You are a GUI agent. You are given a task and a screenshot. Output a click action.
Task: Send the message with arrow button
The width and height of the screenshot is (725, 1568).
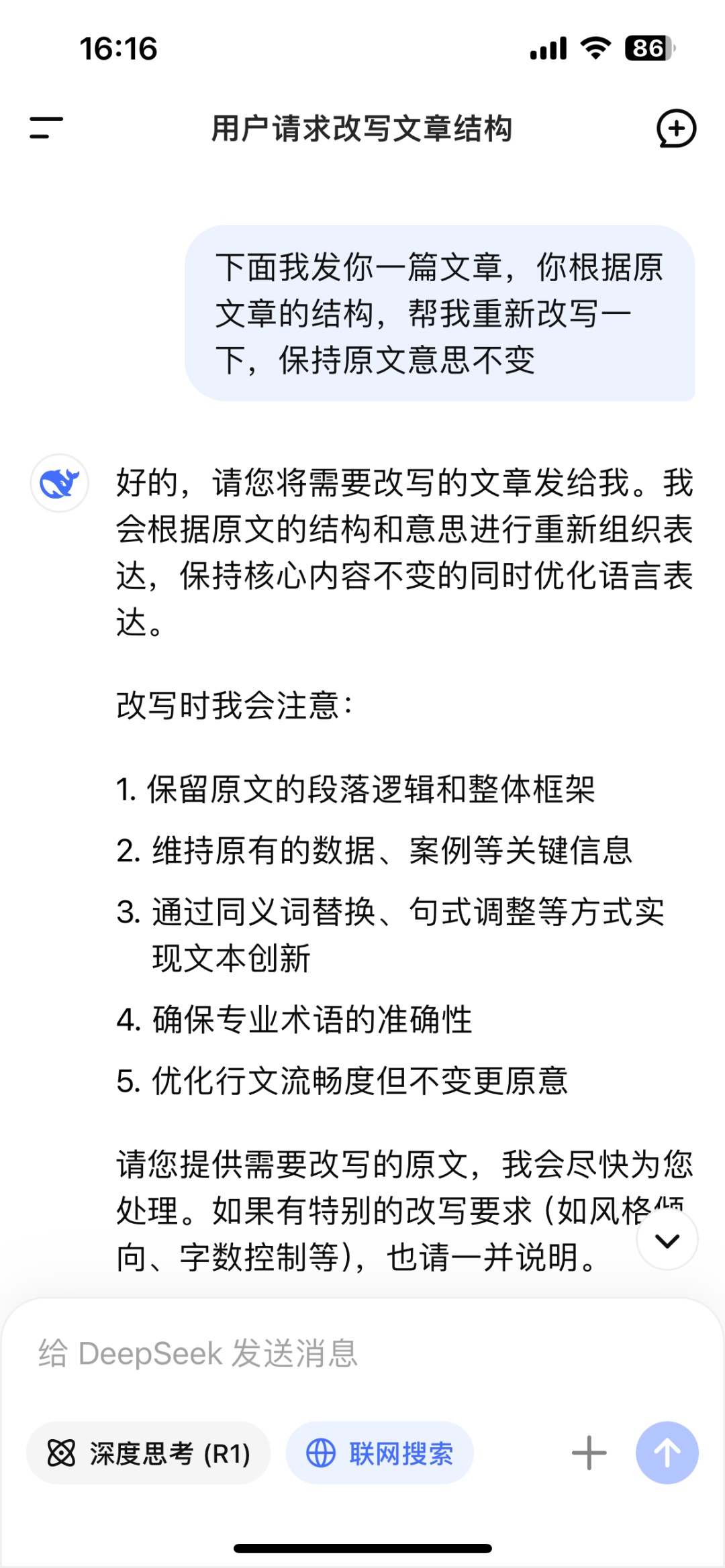tap(667, 1453)
